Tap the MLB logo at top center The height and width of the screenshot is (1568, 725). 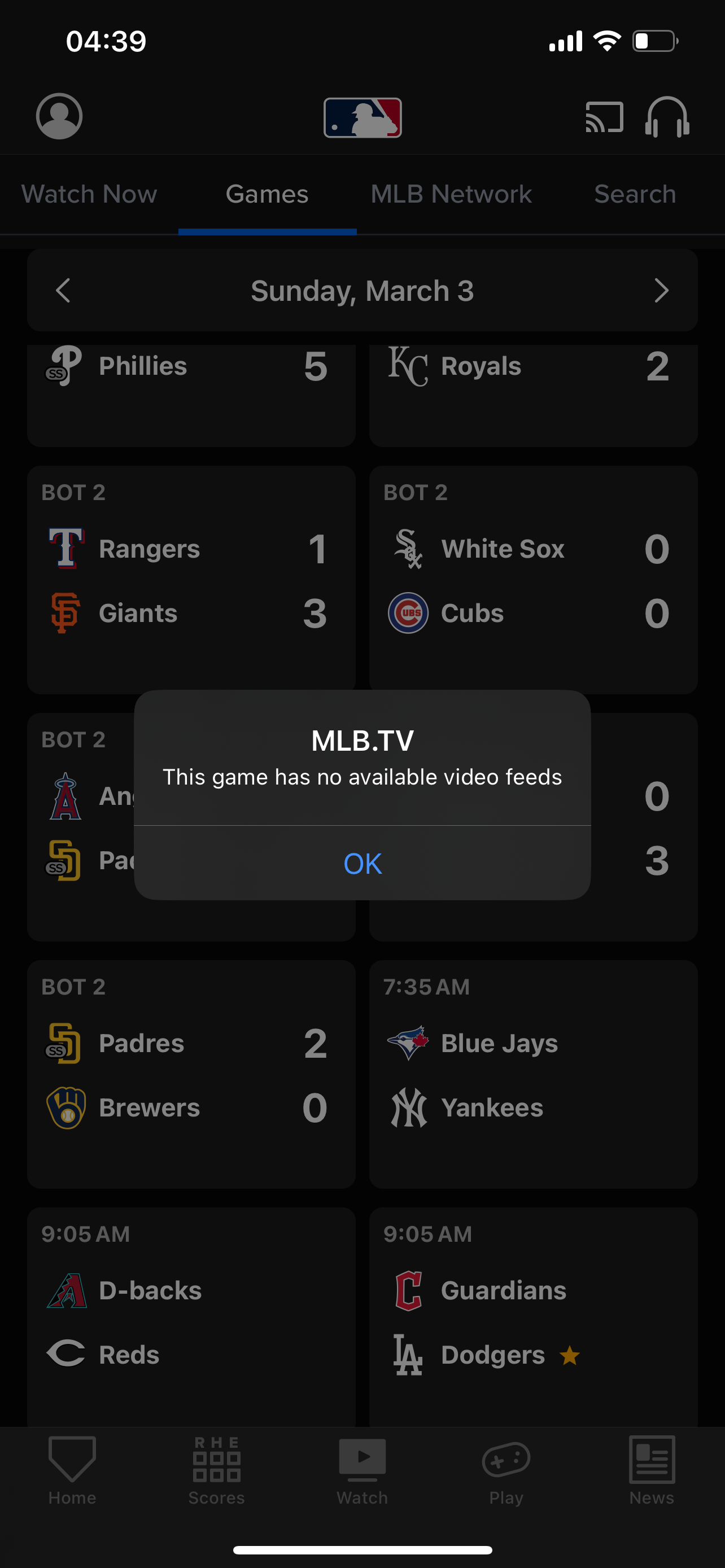point(362,117)
